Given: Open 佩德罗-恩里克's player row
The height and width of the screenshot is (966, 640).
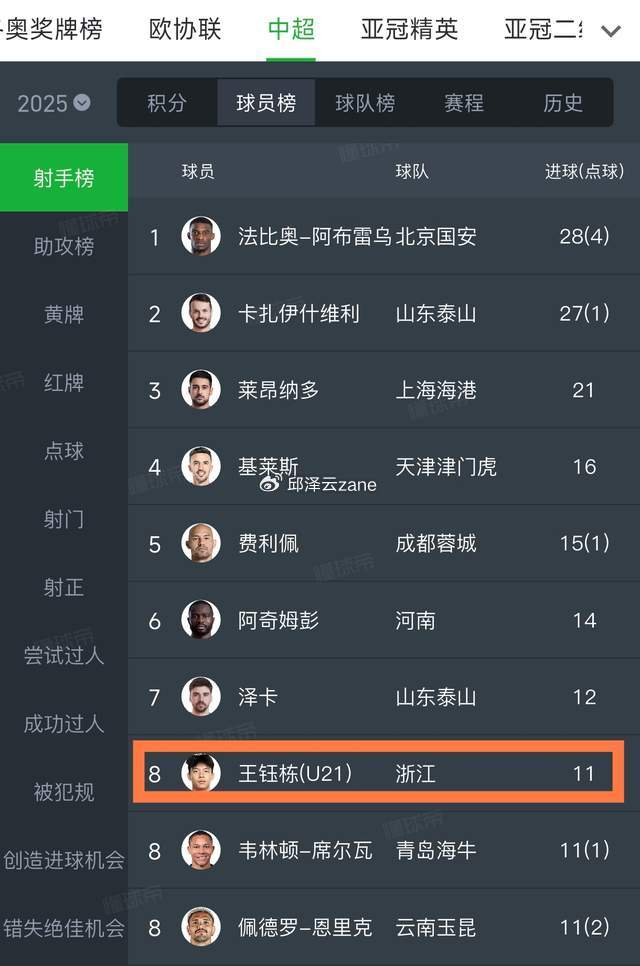Looking at the screenshot, I should click(380, 927).
